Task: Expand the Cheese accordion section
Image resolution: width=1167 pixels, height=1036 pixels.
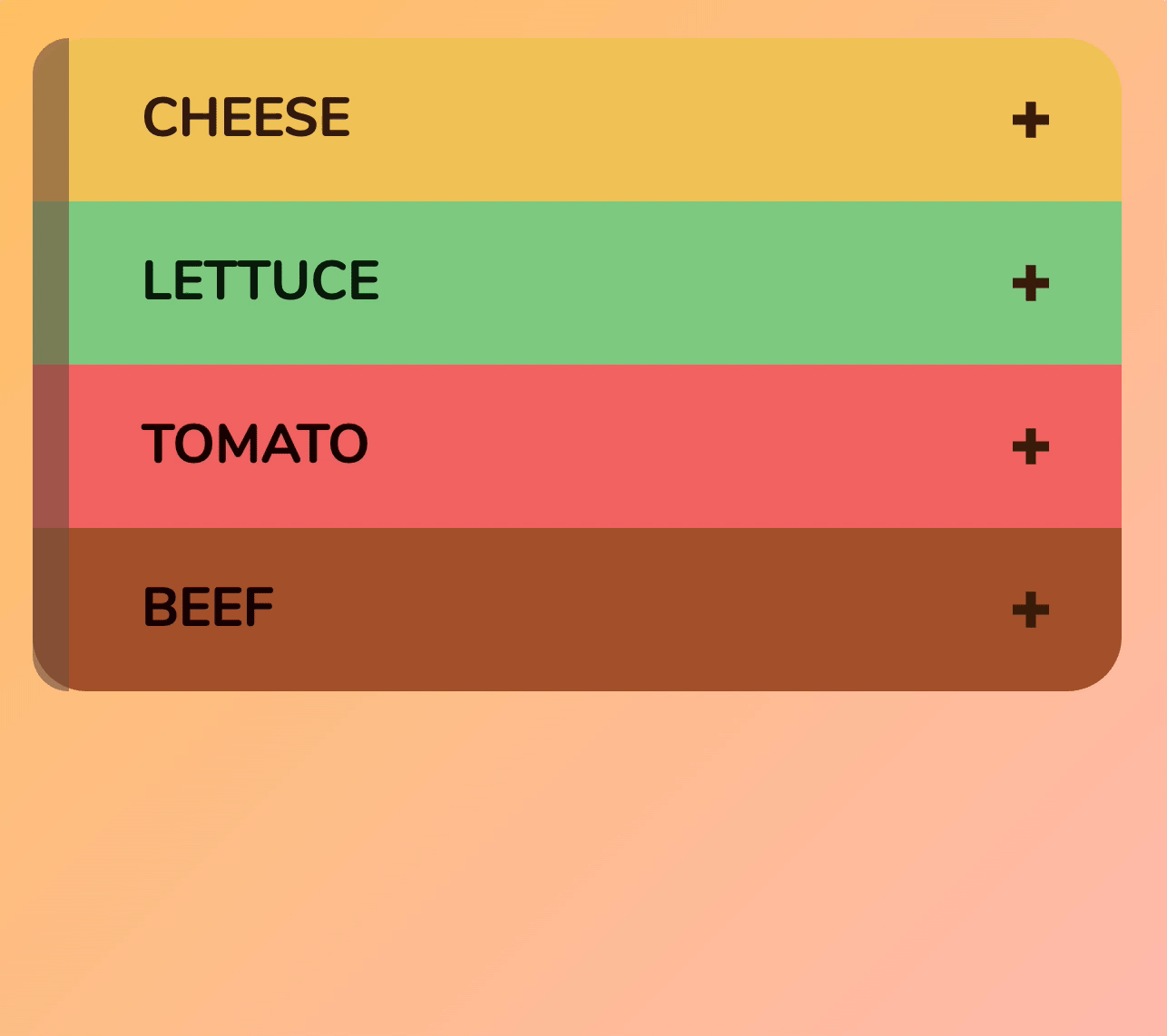Action: 1030,120
